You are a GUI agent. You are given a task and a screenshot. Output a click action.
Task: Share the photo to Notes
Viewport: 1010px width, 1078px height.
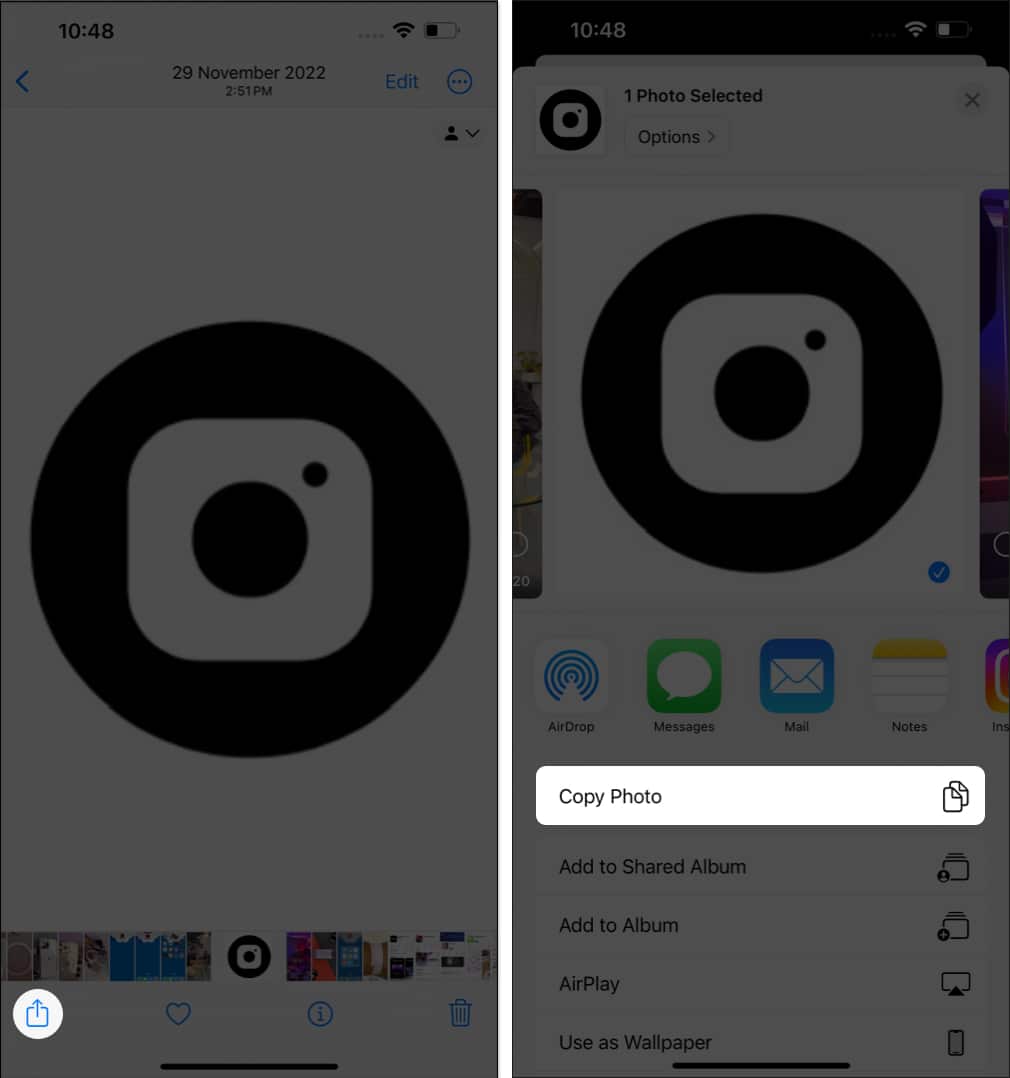click(x=909, y=677)
